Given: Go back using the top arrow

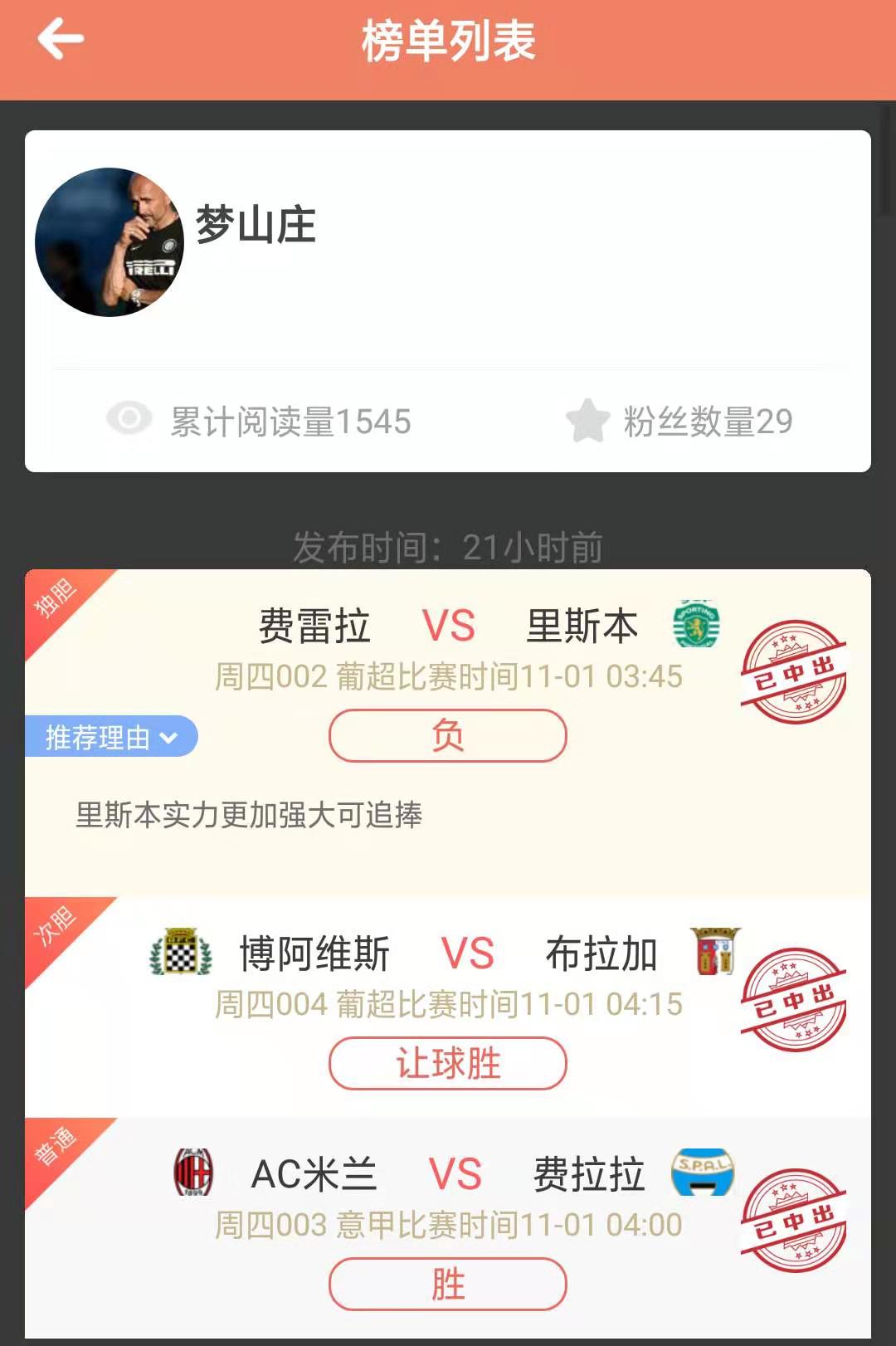Looking at the screenshot, I should tap(61, 39).
